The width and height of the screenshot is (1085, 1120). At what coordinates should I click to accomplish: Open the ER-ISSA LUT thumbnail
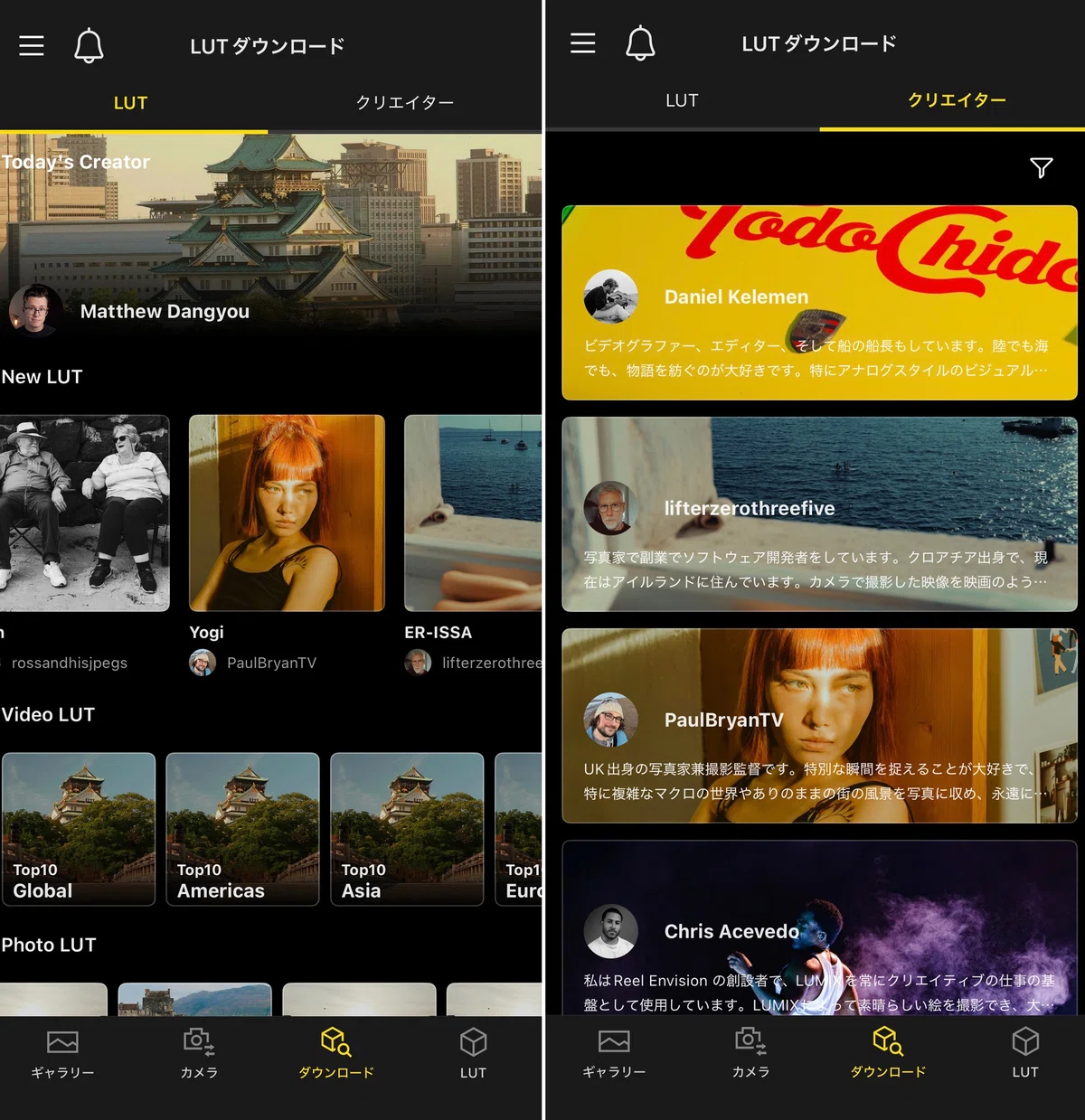click(473, 513)
